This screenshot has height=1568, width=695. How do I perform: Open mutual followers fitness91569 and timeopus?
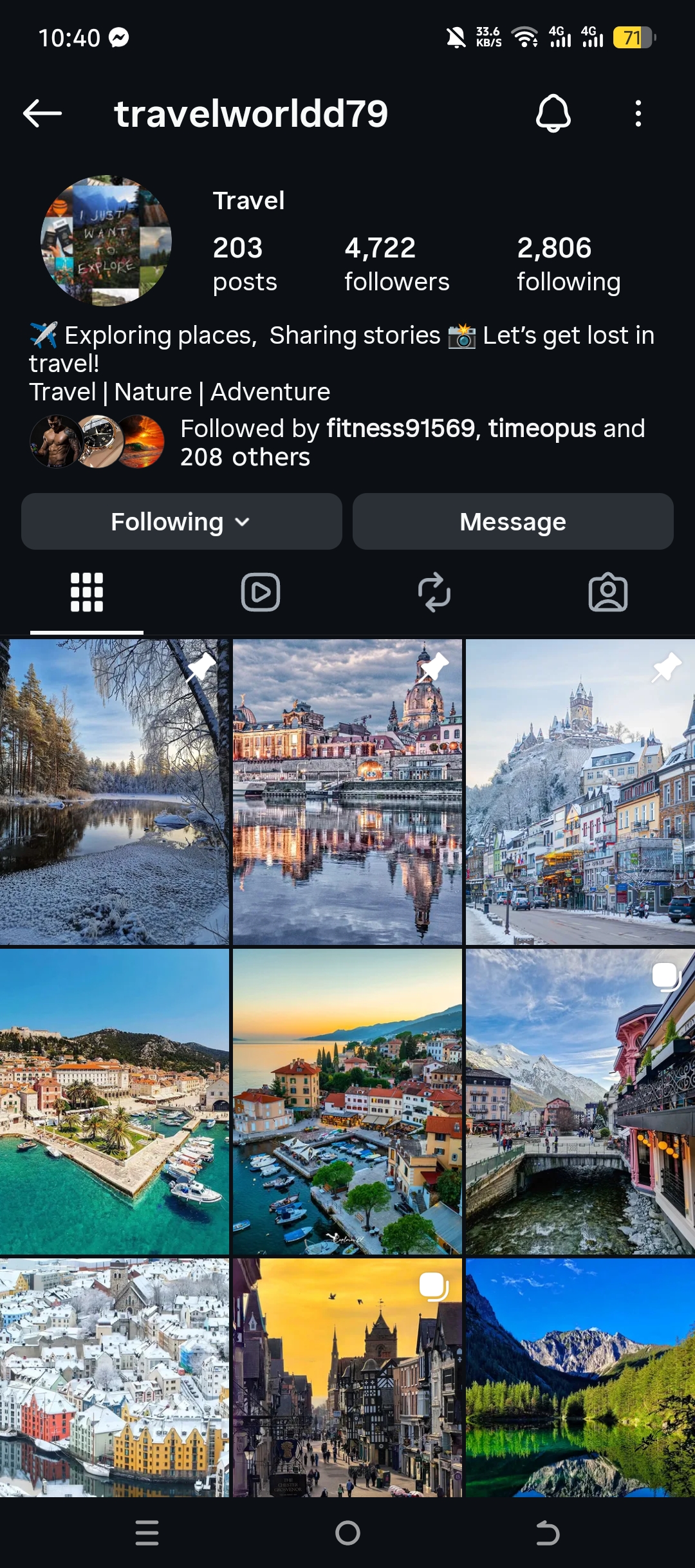click(412, 442)
